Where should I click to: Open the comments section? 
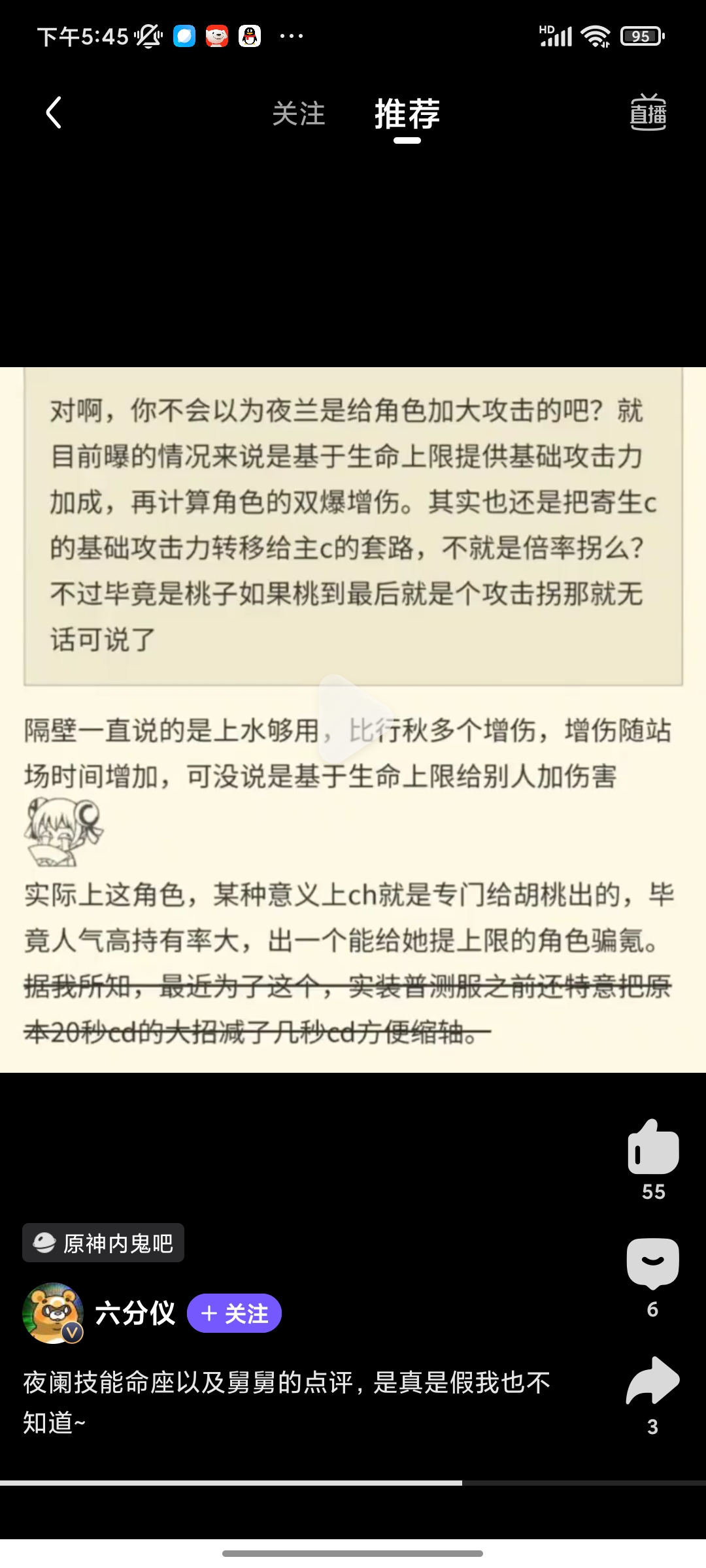click(x=652, y=1263)
